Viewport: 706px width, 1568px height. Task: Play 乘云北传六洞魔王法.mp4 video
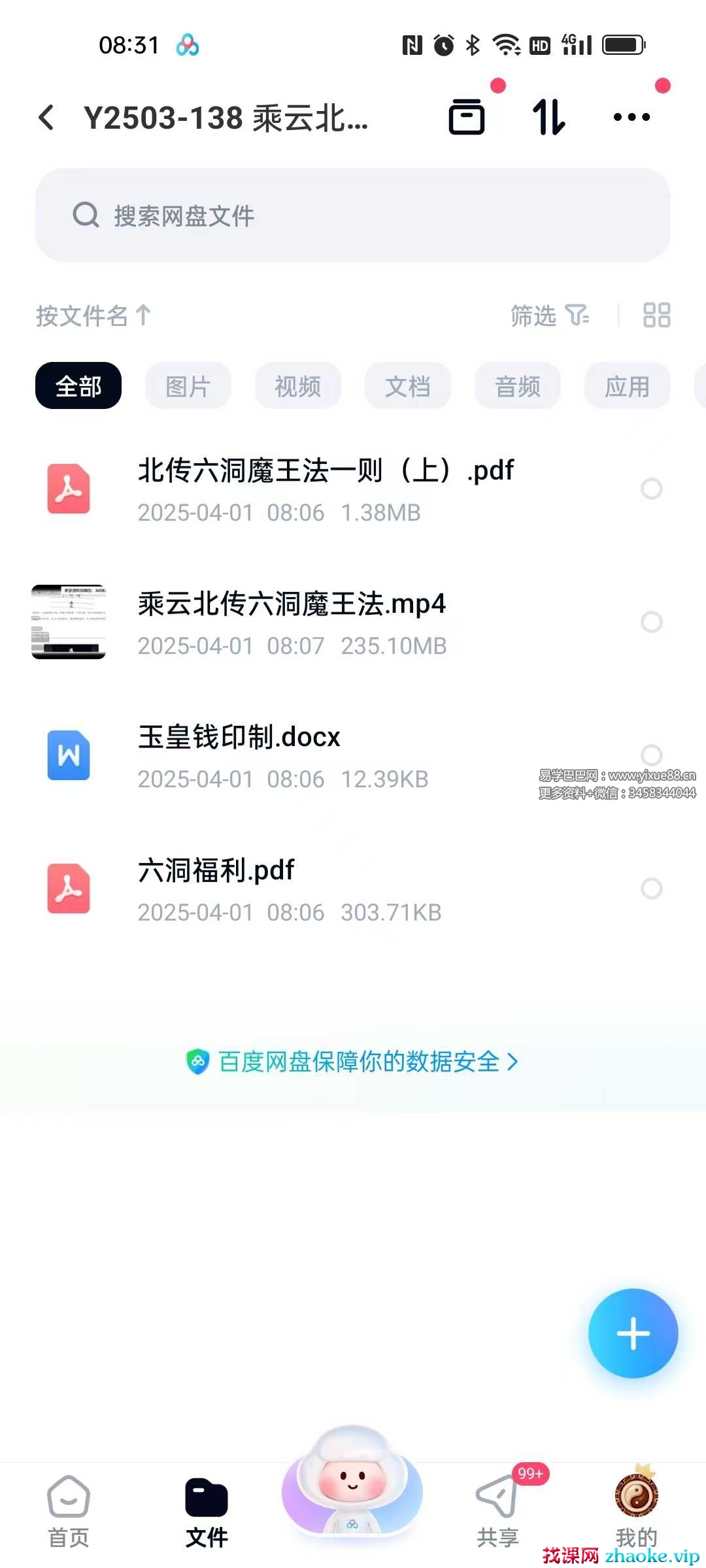(292, 622)
